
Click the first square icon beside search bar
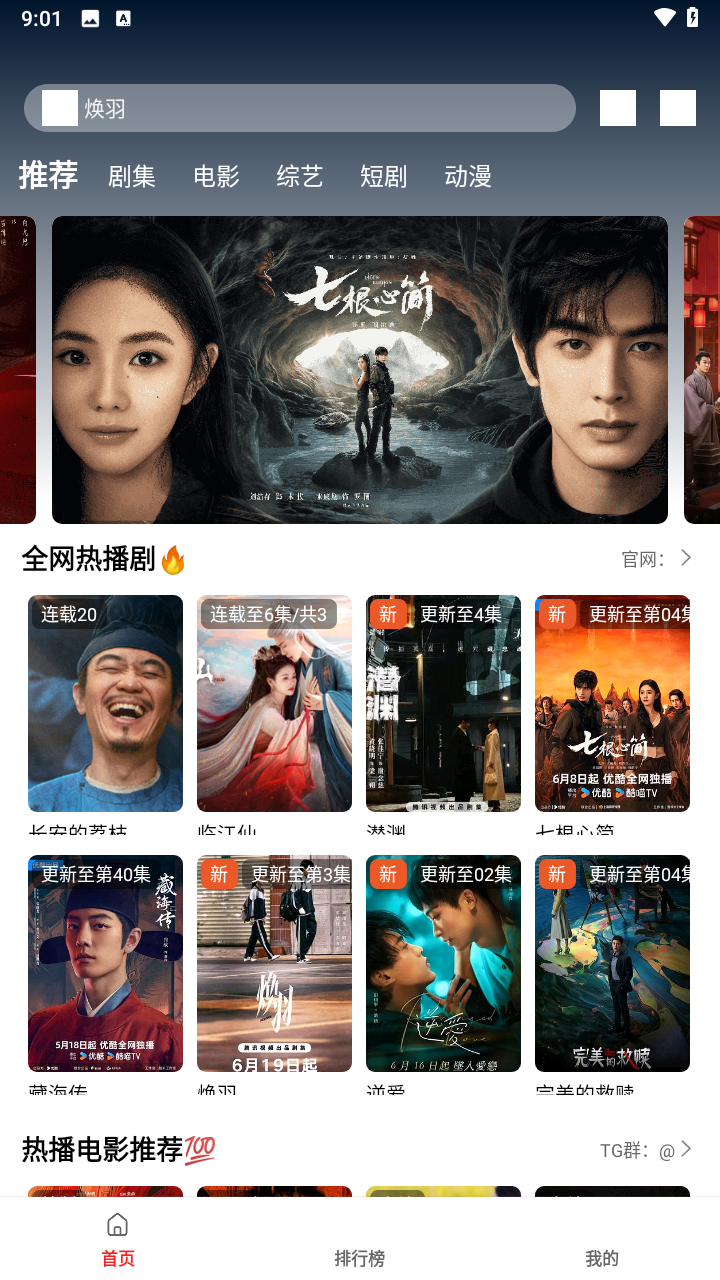coord(617,107)
